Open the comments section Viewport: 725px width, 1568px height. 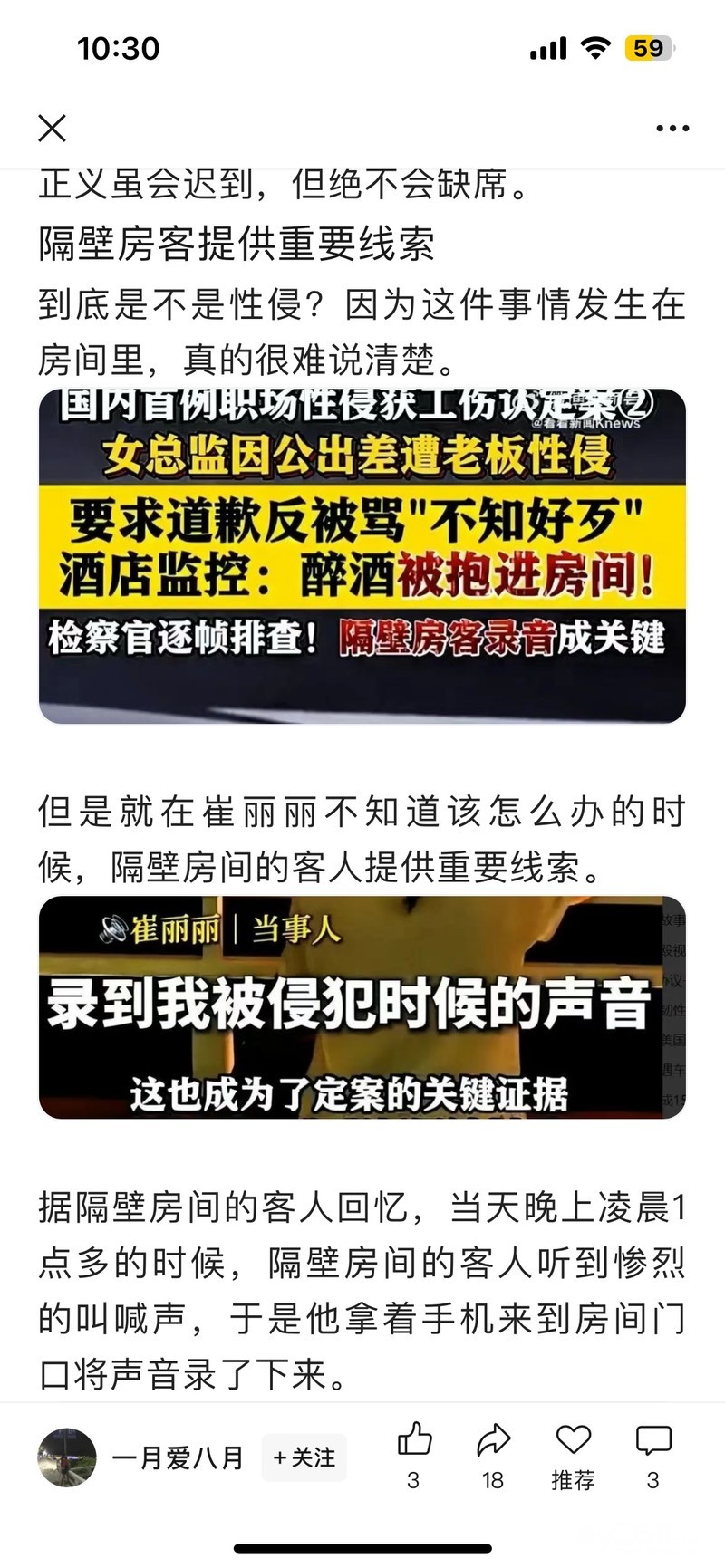pos(652,1455)
